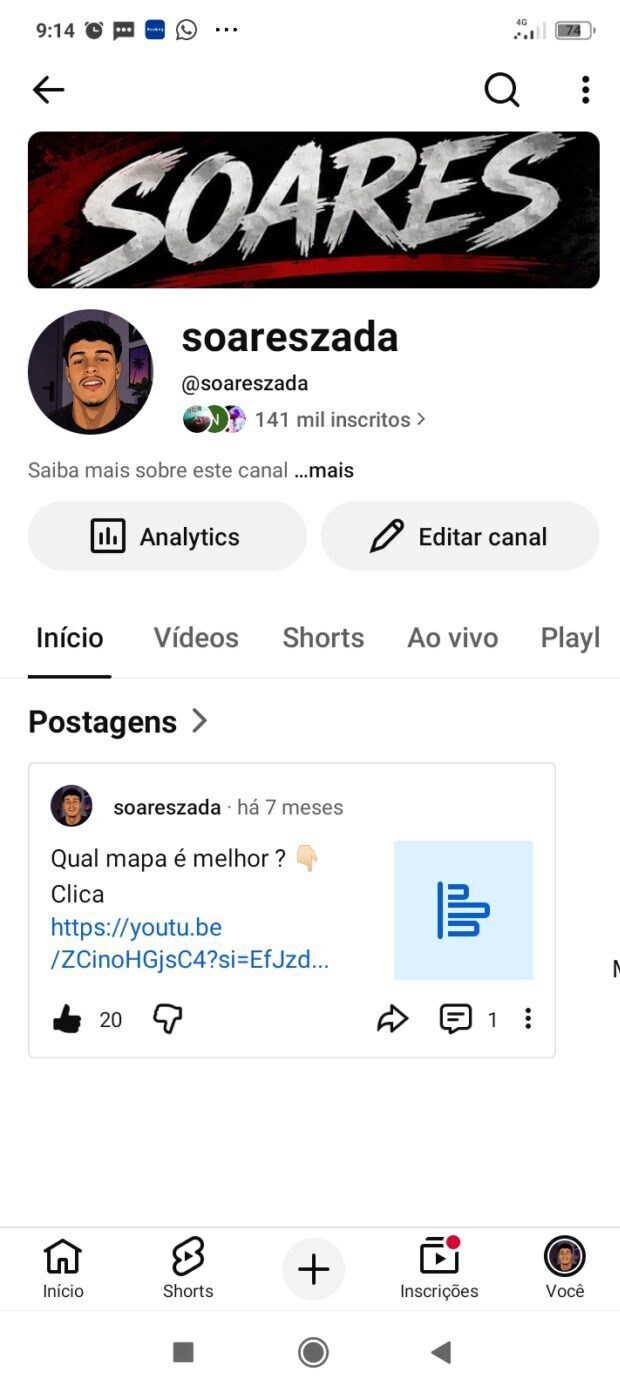Open the top-right overflow menu

585,90
